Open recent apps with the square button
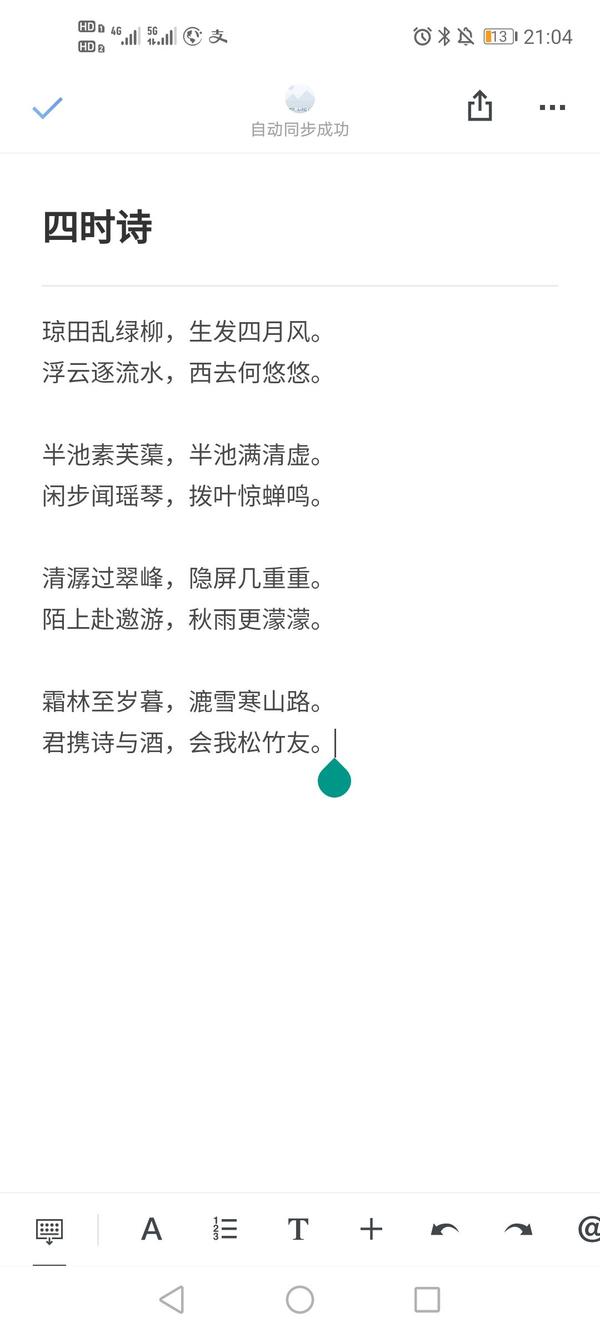 tap(427, 1299)
